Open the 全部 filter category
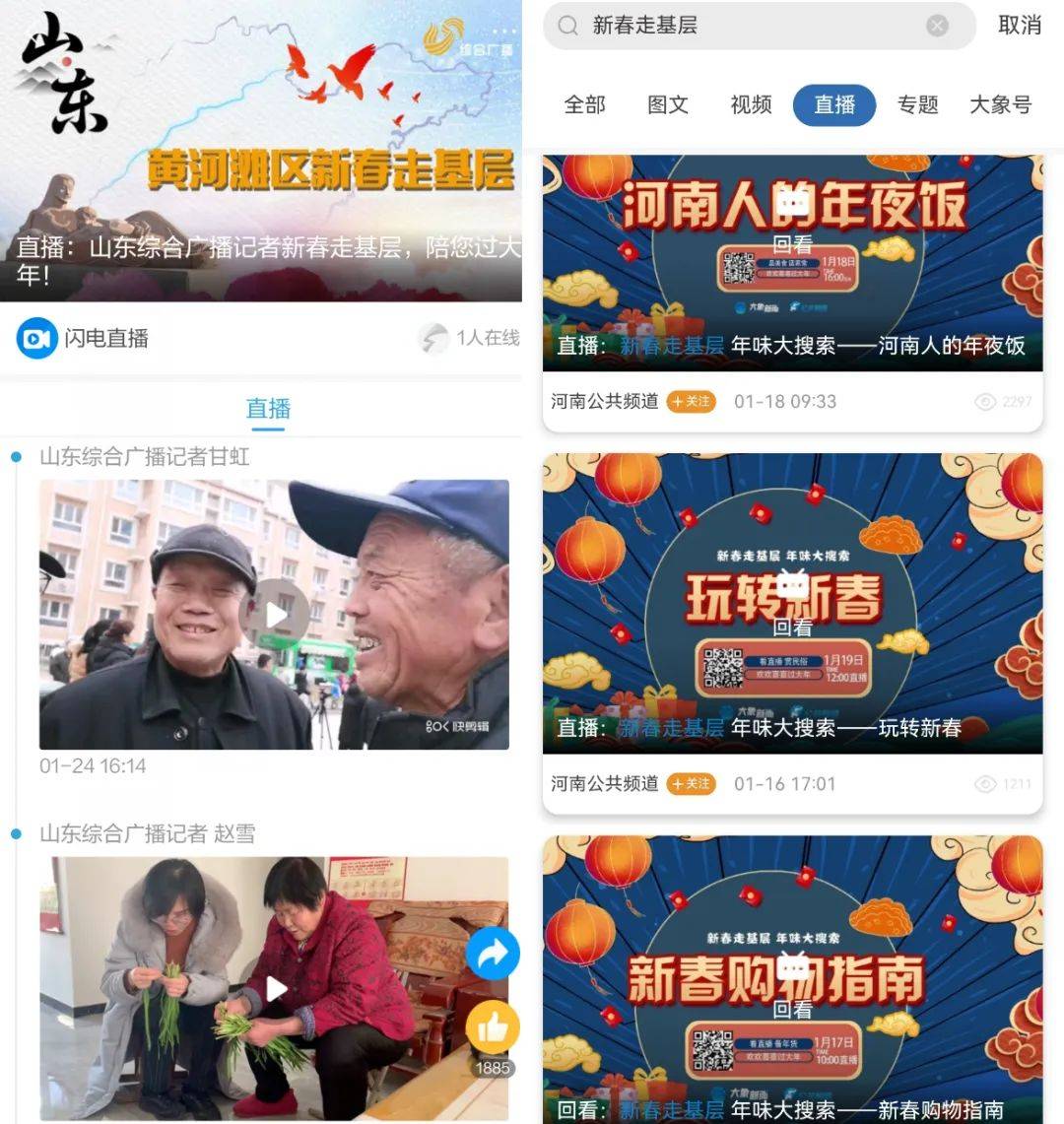 [x=585, y=104]
